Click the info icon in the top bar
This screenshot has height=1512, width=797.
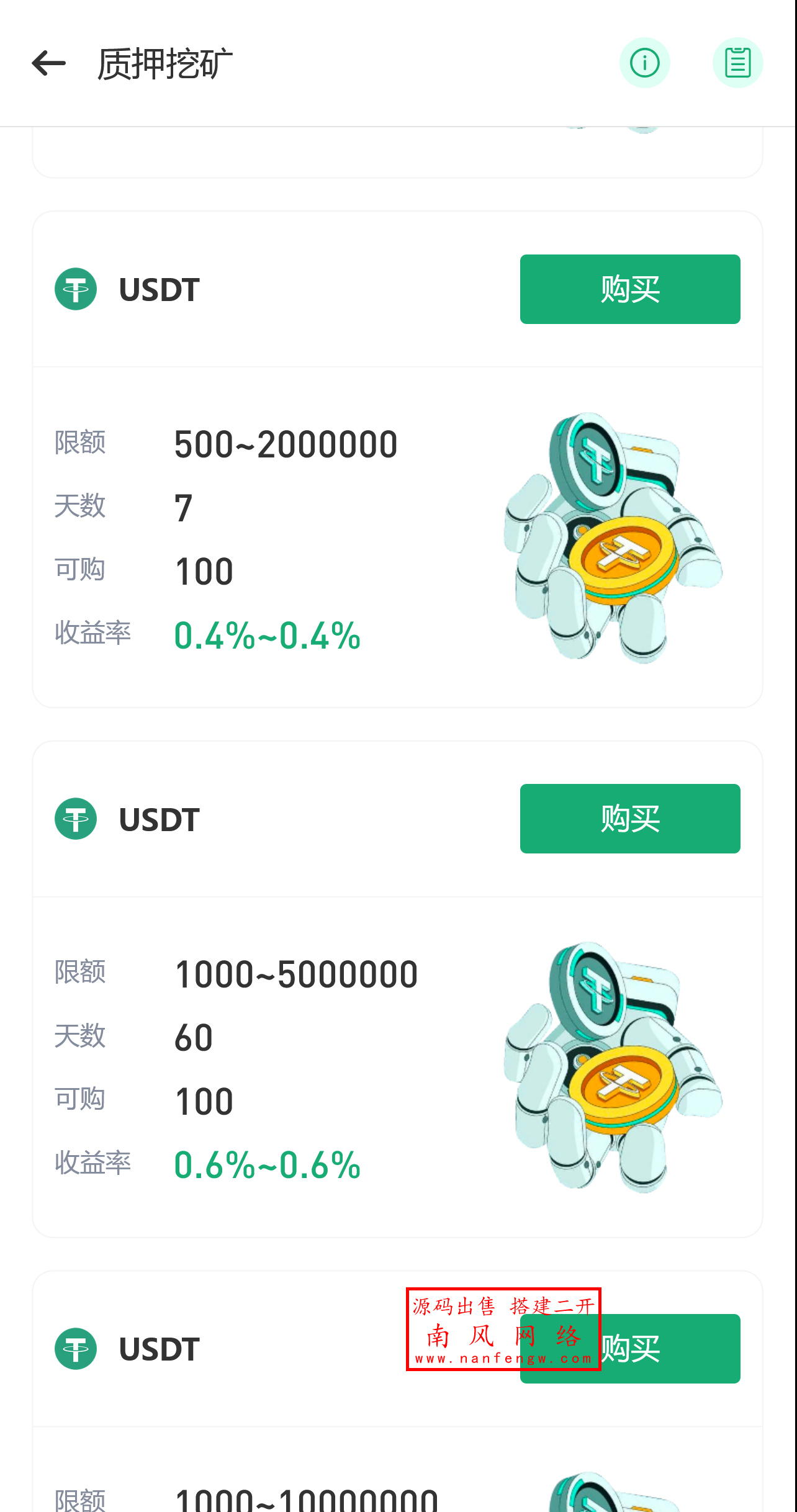[x=645, y=62]
